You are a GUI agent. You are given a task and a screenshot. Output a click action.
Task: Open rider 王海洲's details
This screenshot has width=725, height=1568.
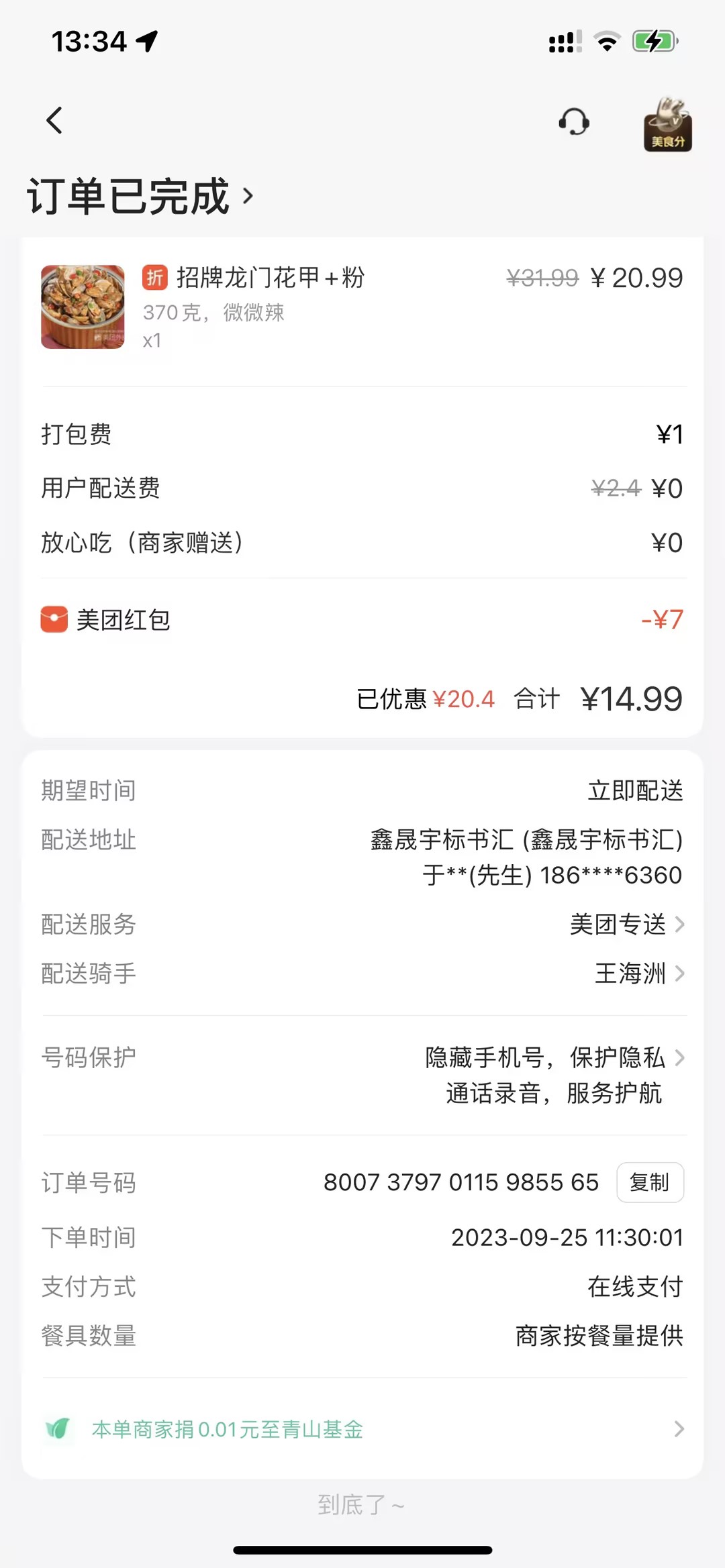(638, 974)
